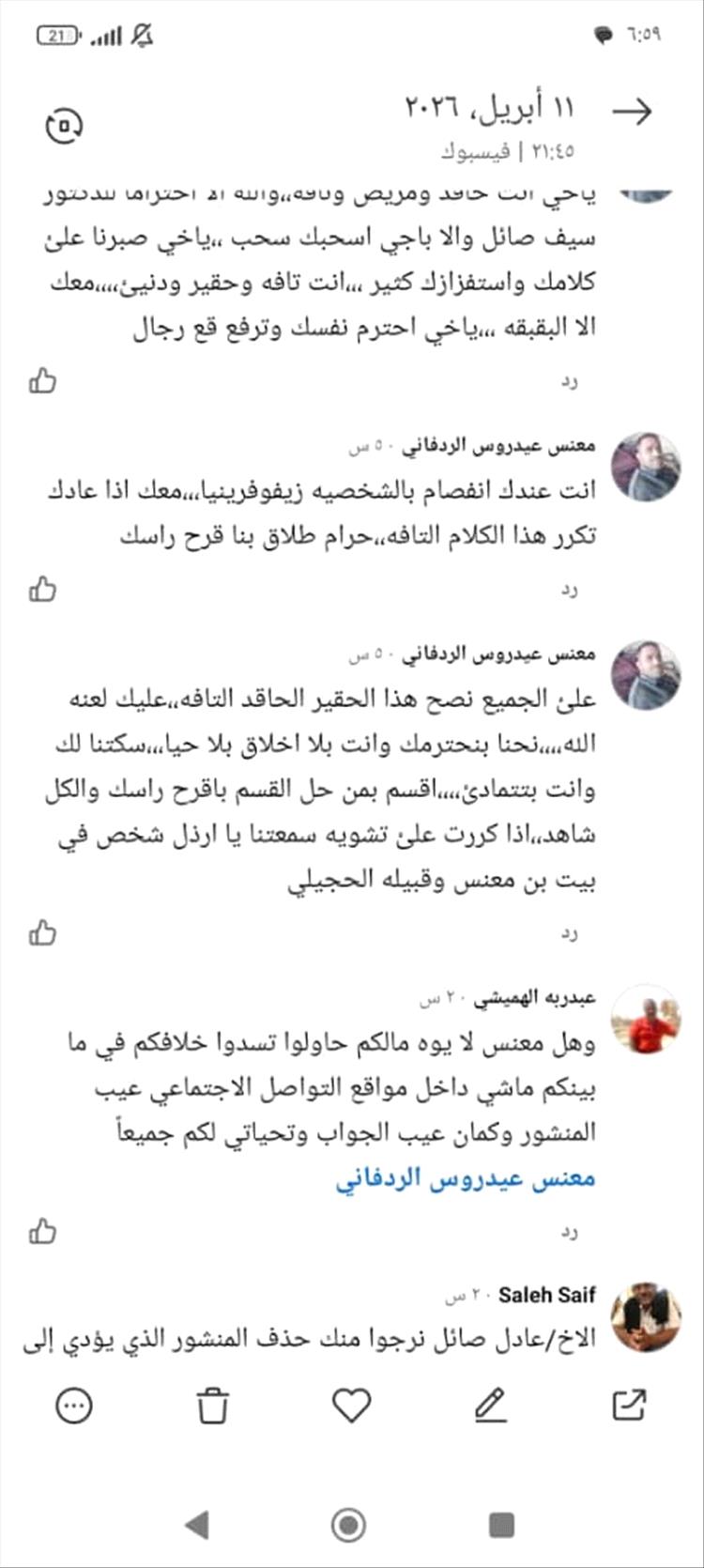Edit the image with the pencil

[x=490, y=1406]
